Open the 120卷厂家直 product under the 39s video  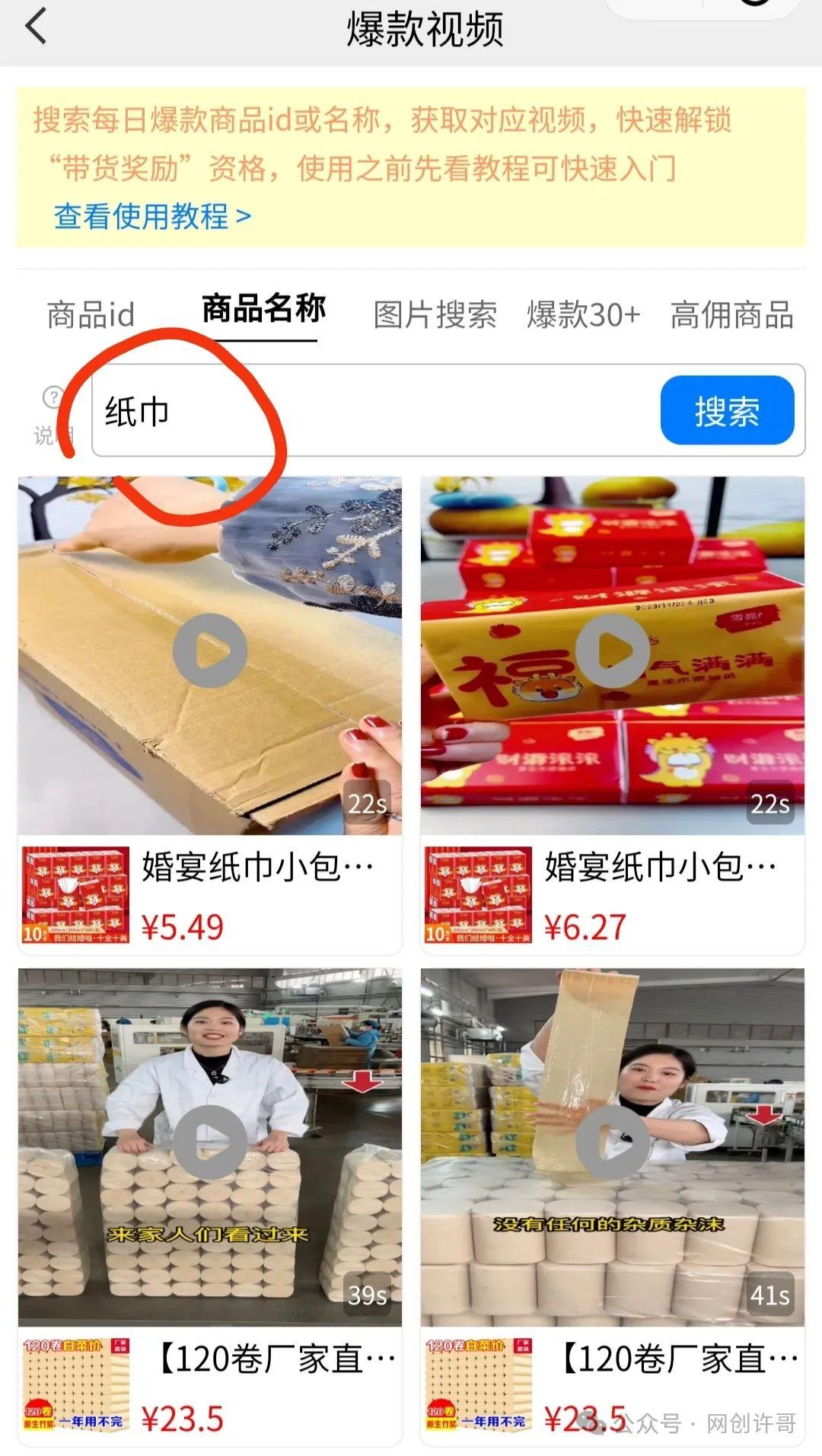coord(210,1387)
